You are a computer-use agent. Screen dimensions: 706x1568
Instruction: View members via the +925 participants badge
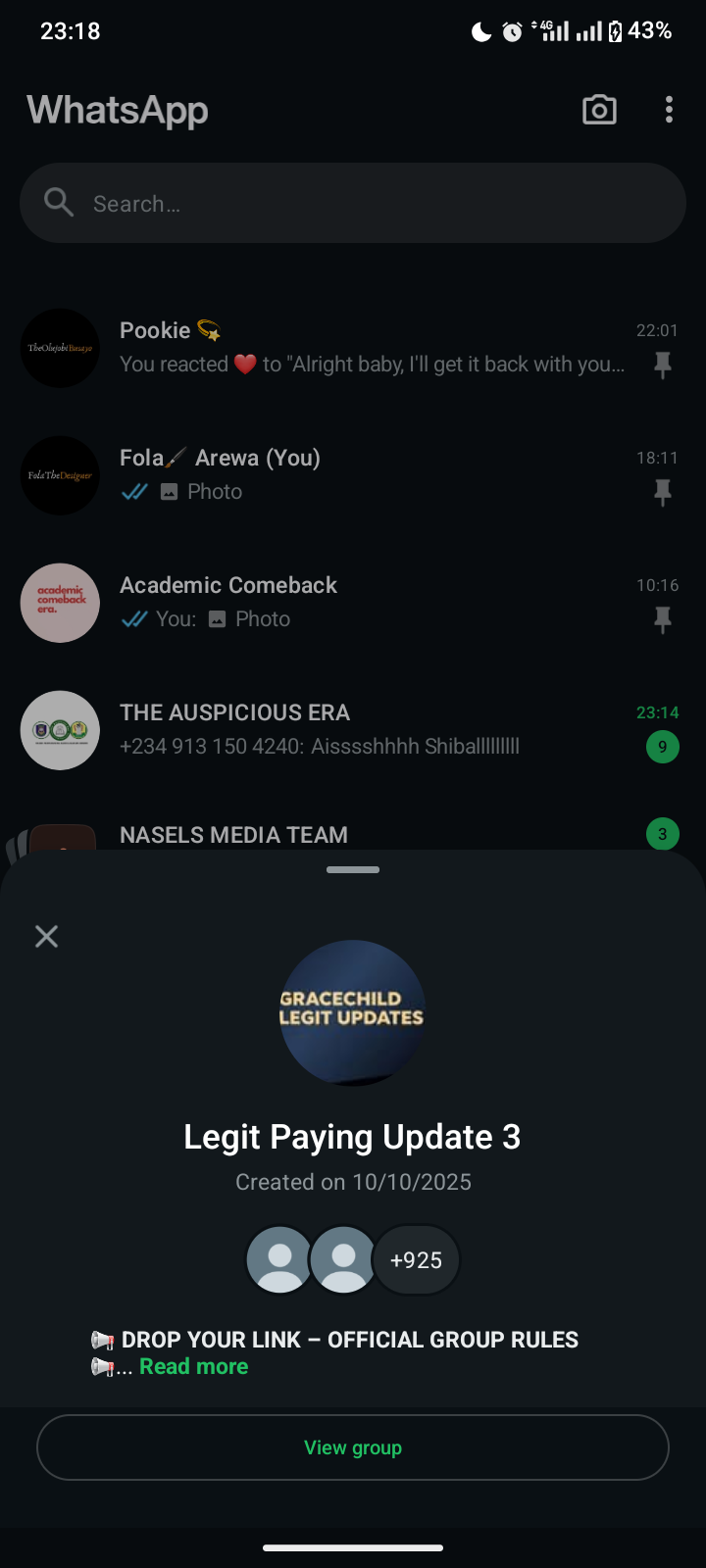click(x=416, y=1260)
